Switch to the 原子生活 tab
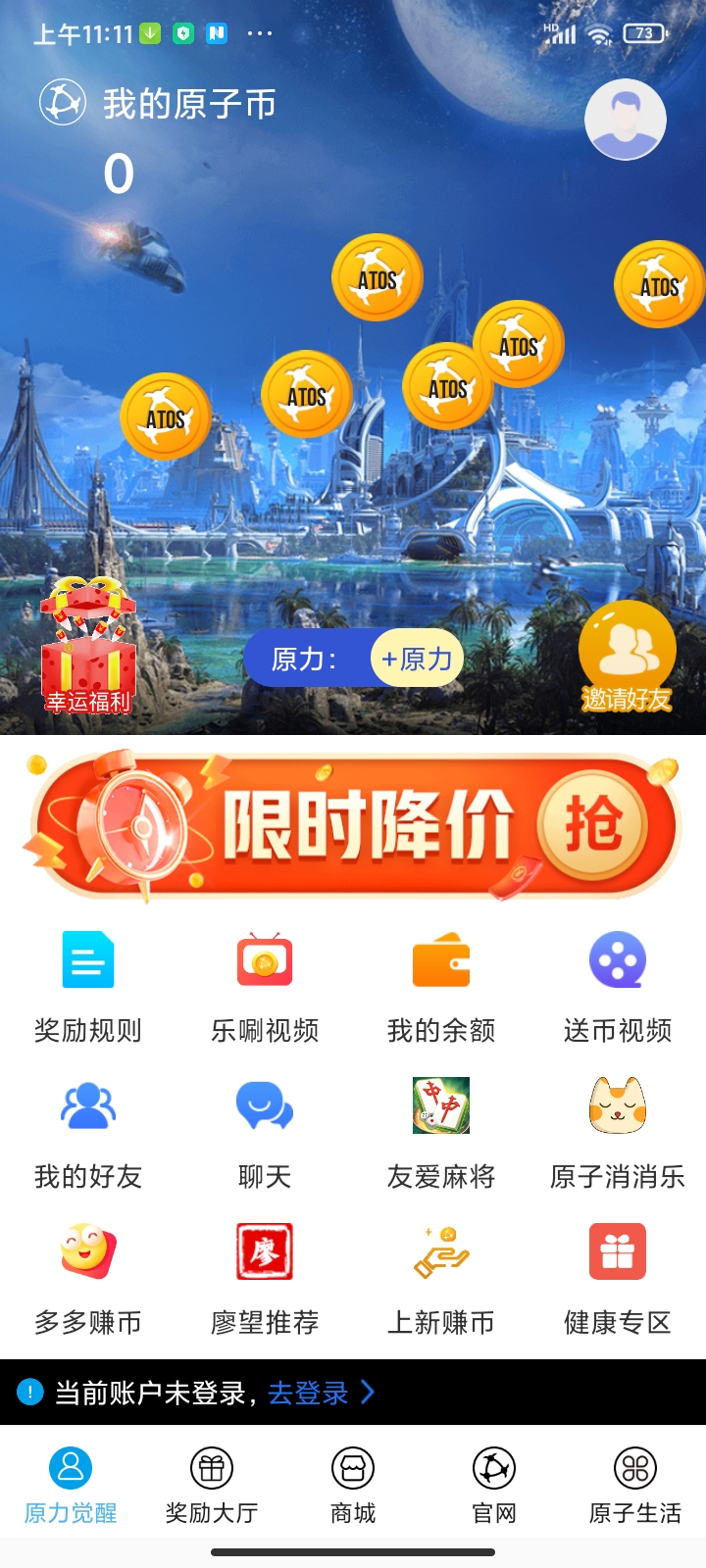The image size is (706, 1568). click(635, 1486)
